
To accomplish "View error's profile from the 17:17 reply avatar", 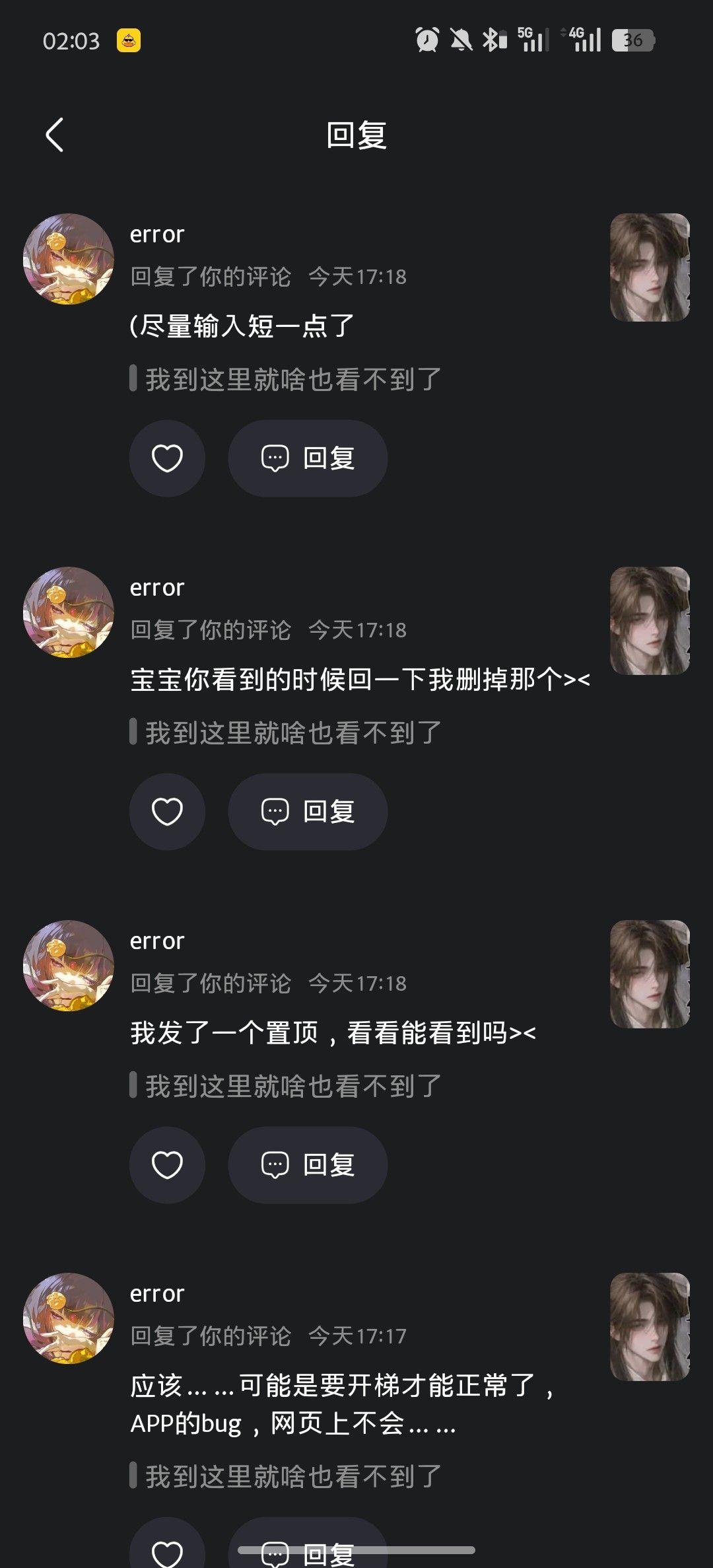I will click(x=69, y=1318).
